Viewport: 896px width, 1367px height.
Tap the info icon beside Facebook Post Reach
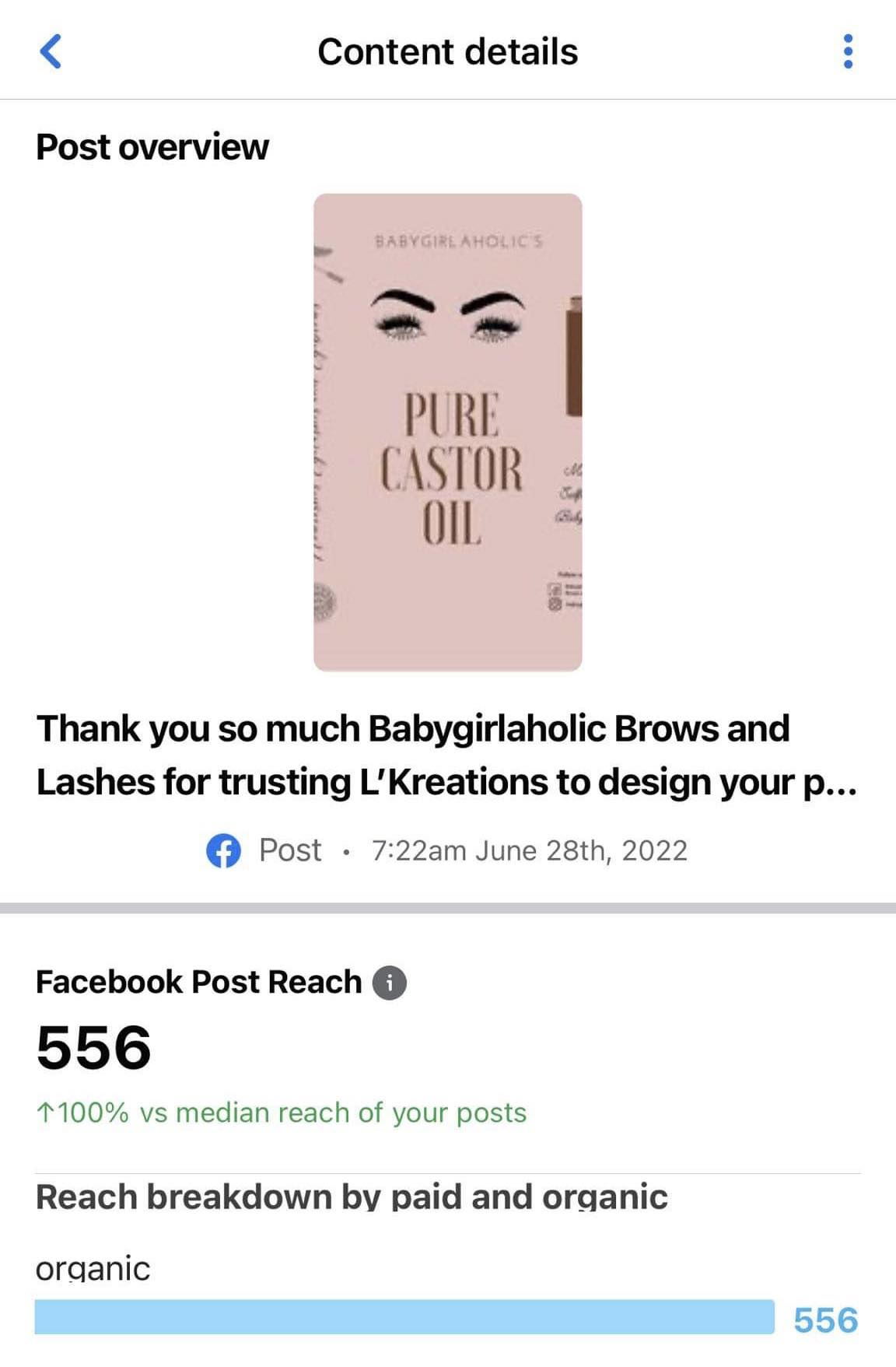point(390,983)
